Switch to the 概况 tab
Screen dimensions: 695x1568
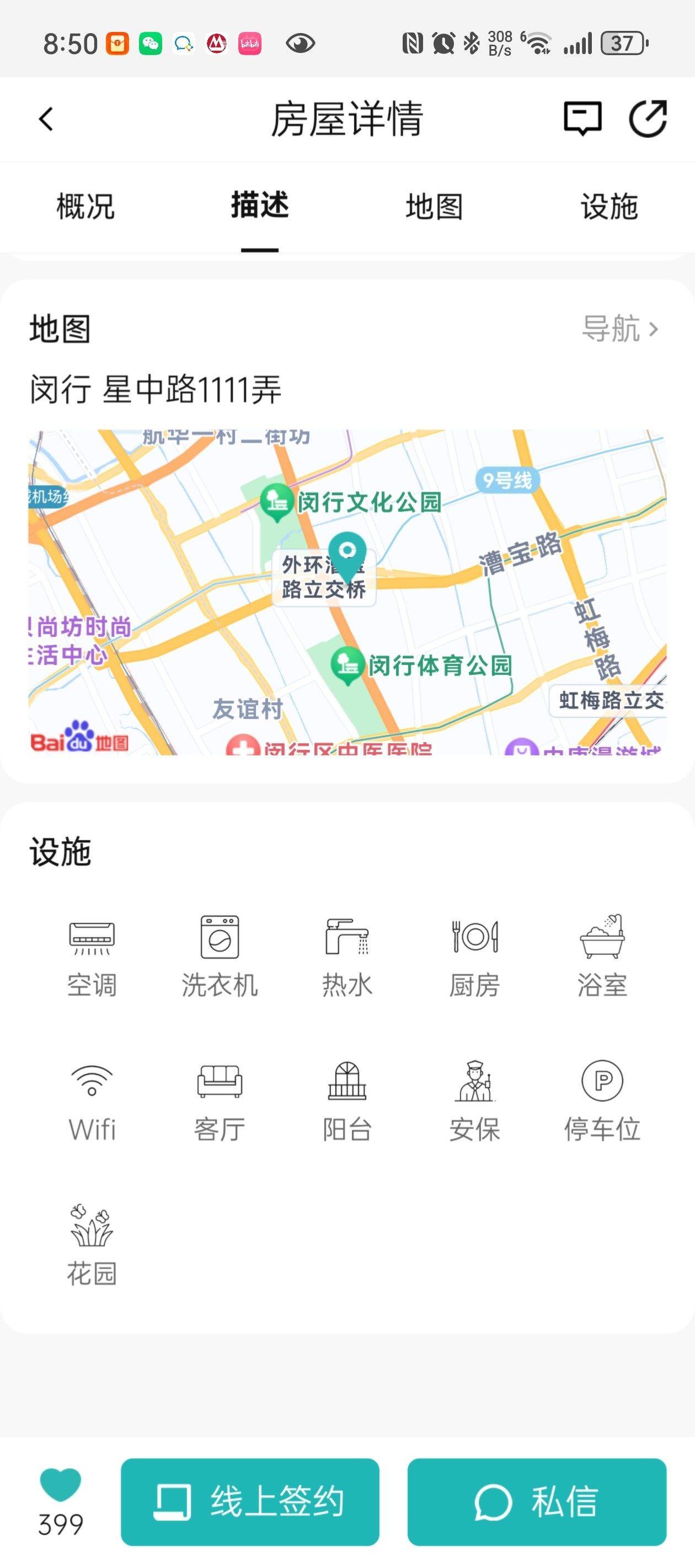pos(85,206)
